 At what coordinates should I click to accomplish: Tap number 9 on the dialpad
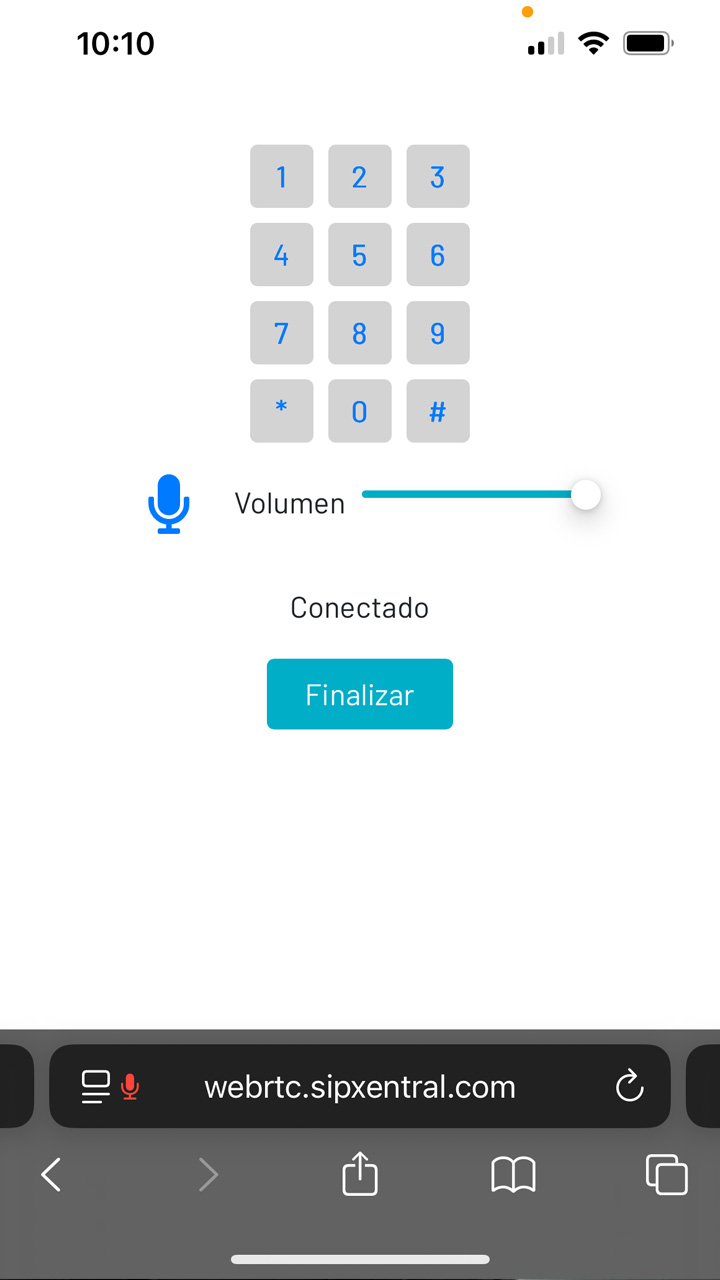pyautogui.click(x=437, y=333)
